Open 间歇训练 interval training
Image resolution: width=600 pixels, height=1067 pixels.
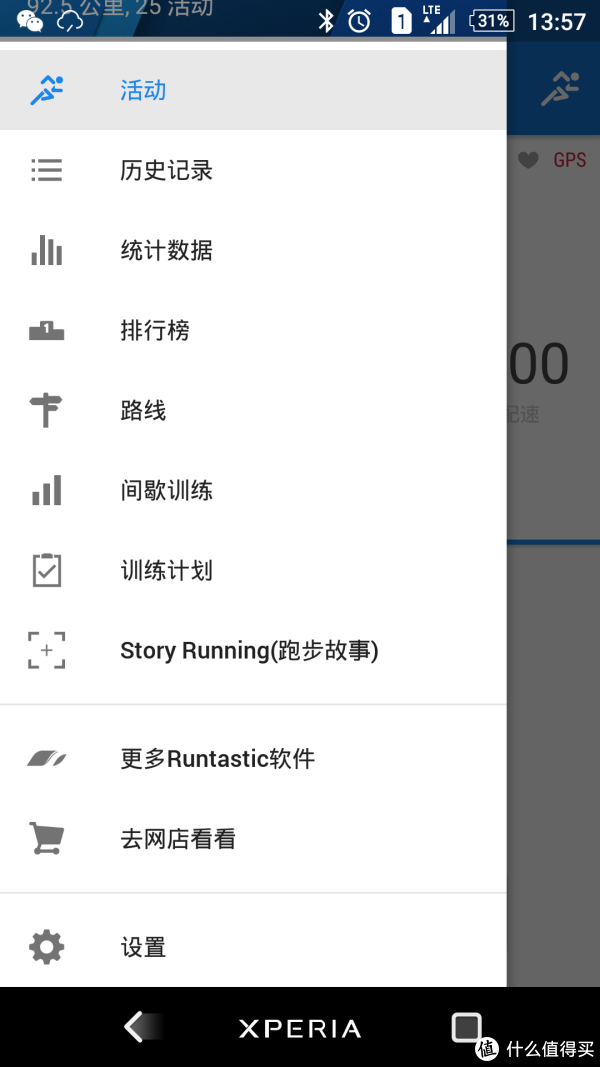253,491
